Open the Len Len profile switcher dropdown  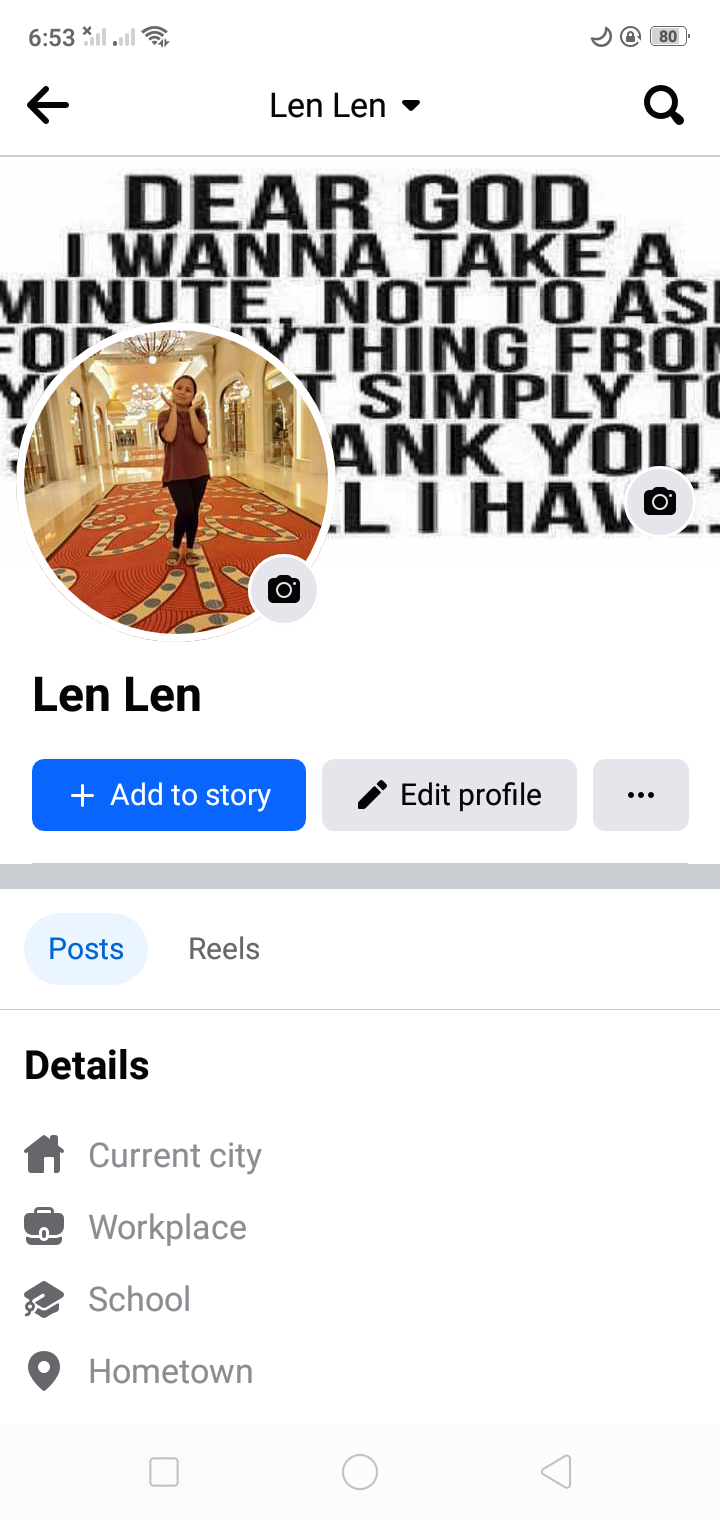(x=345, y=105)
